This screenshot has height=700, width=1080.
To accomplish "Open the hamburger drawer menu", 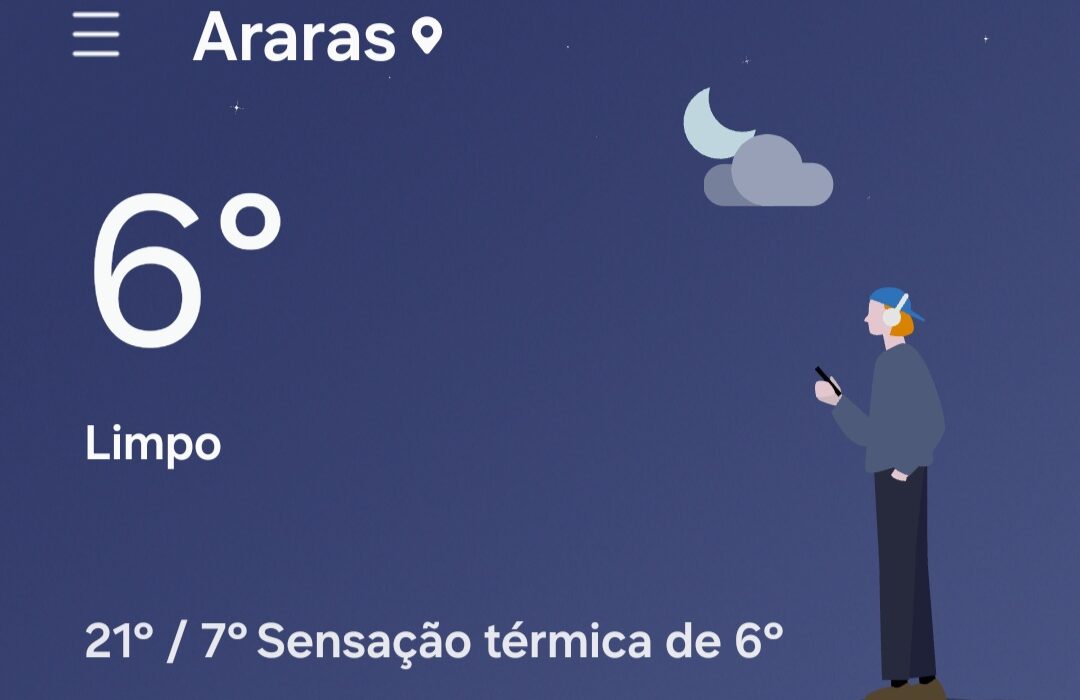I will (x=96, y=35).
